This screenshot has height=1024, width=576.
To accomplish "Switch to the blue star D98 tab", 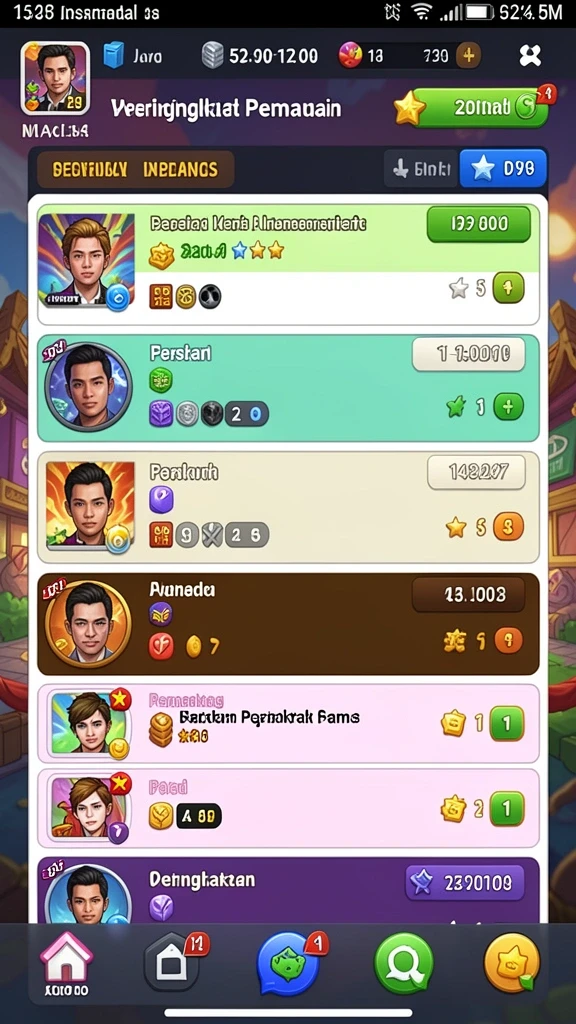I will 504,168.
